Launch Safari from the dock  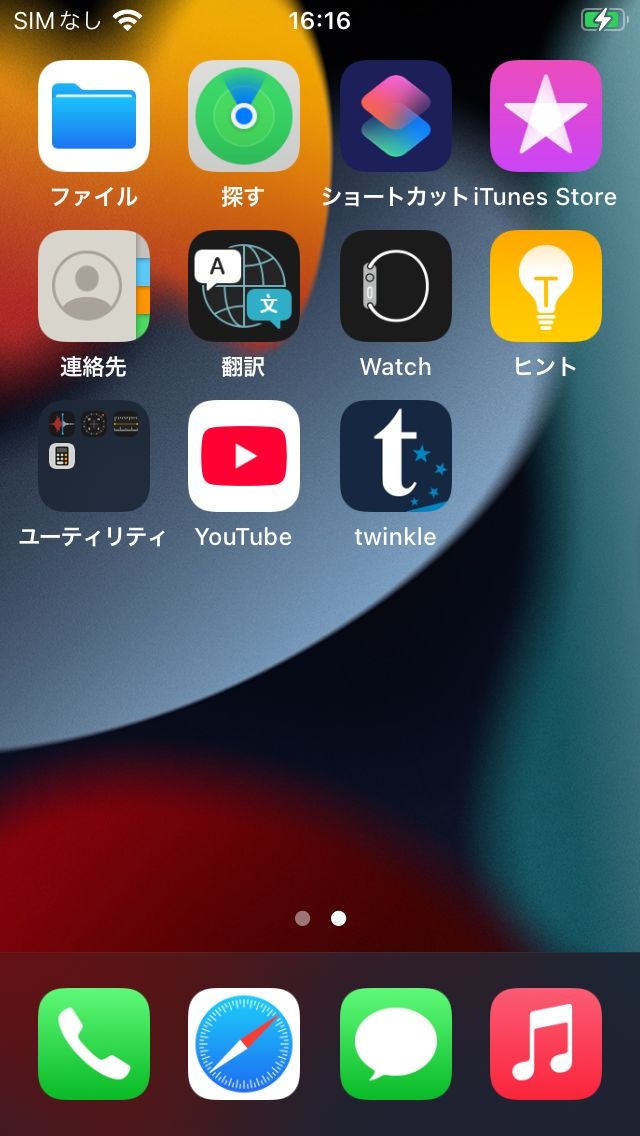[244, 1044]
